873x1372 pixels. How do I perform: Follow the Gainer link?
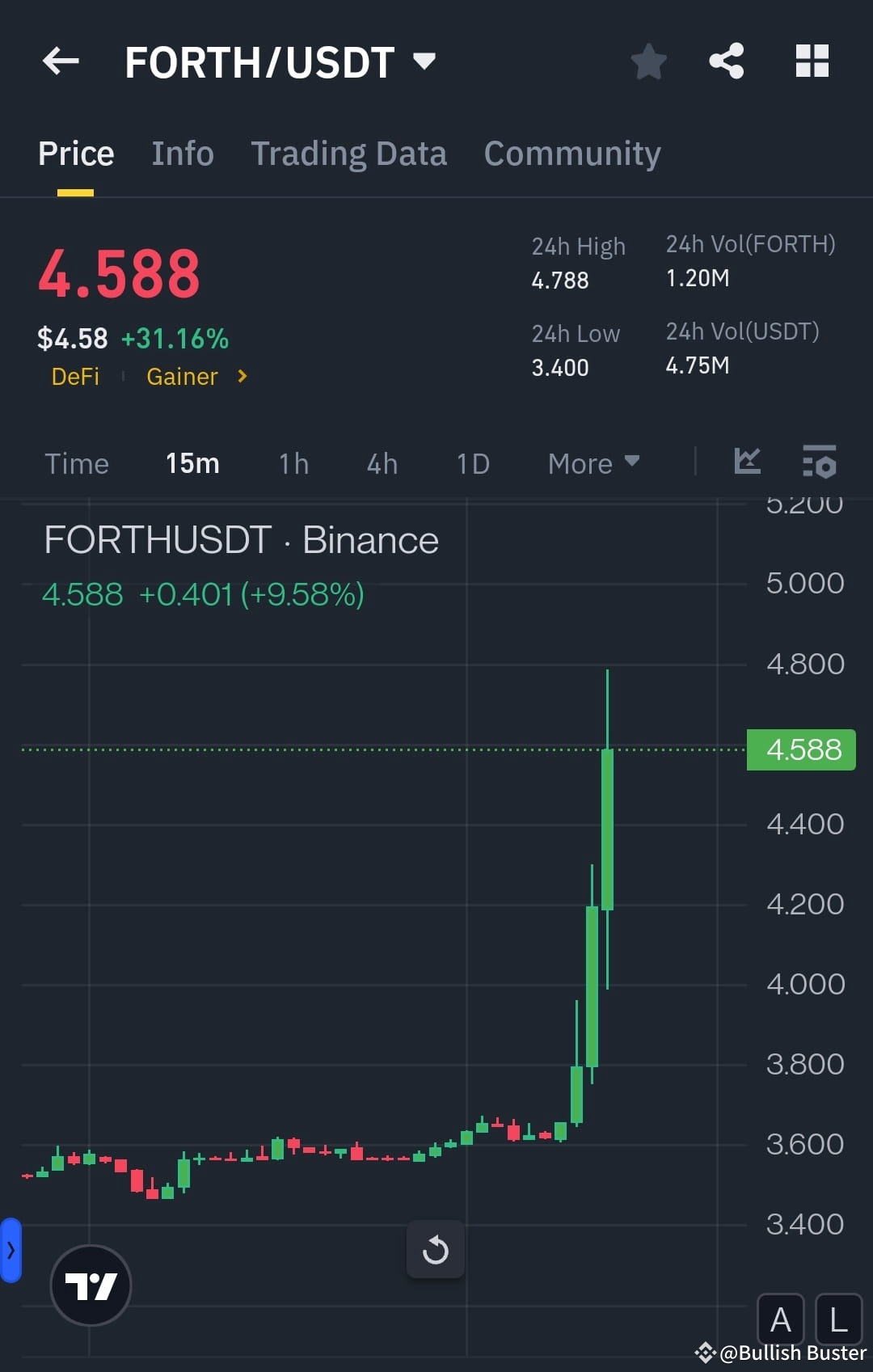point(182,376)
